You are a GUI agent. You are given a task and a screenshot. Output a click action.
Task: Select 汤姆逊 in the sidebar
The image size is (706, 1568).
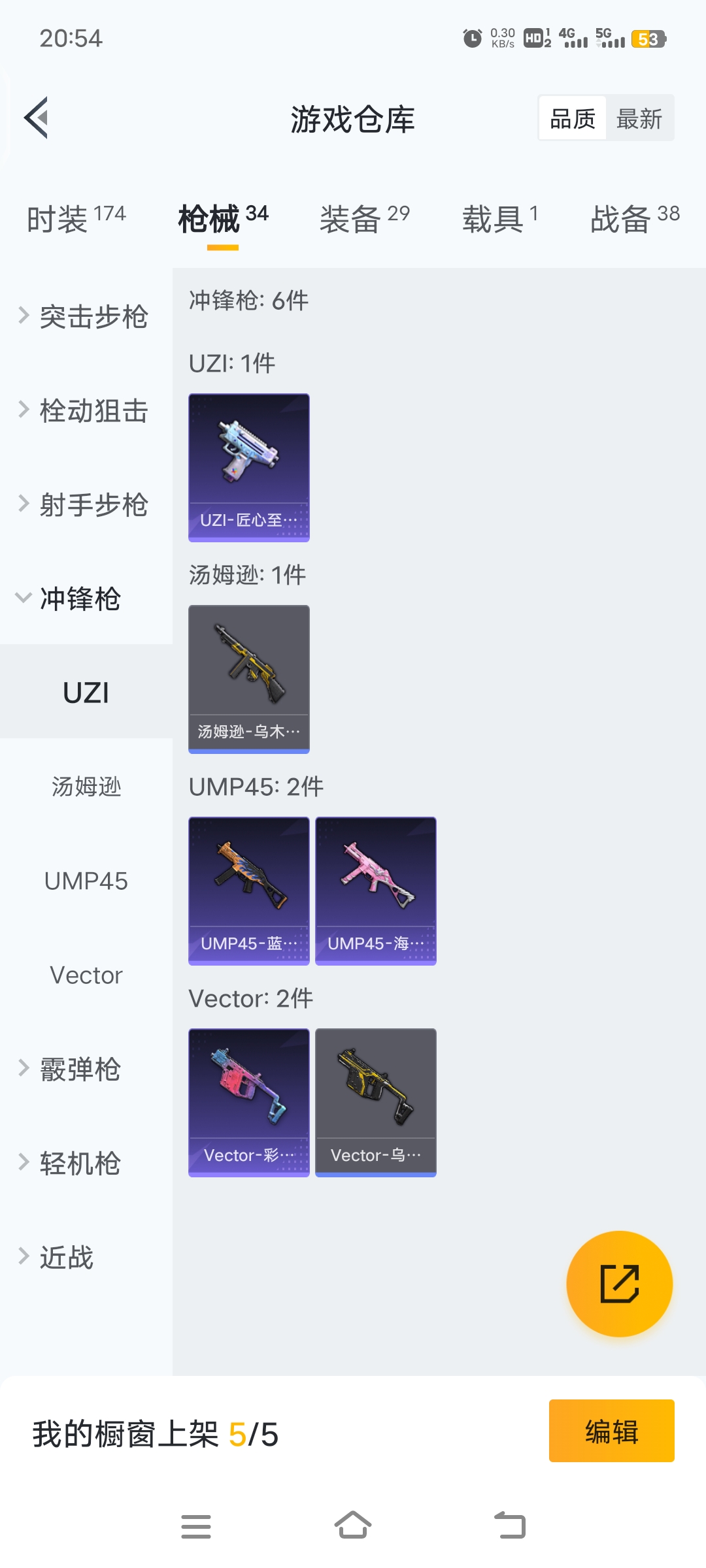click(86, 787)
